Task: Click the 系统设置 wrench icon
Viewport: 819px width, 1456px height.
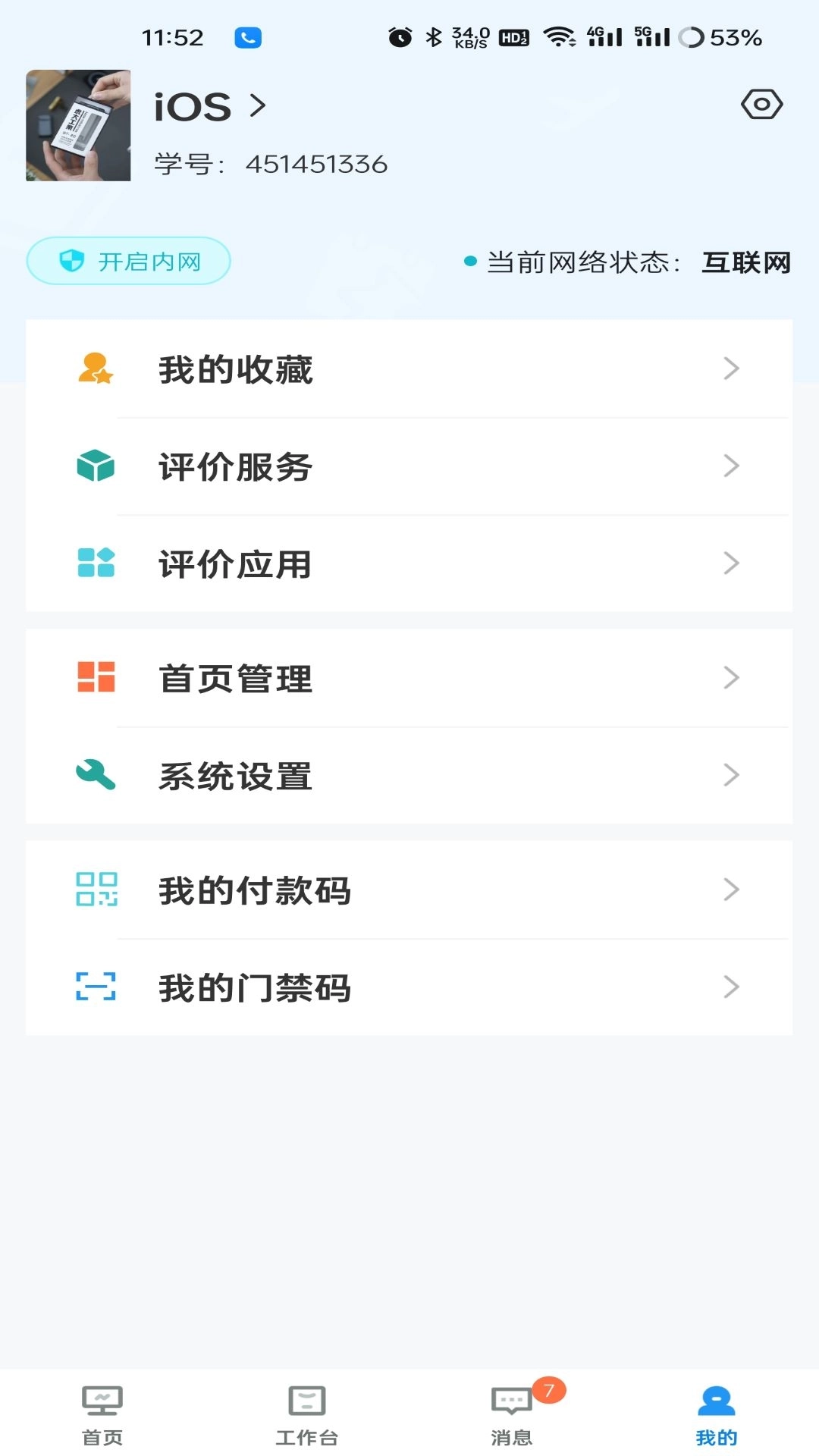Action: tap(96, 774)
